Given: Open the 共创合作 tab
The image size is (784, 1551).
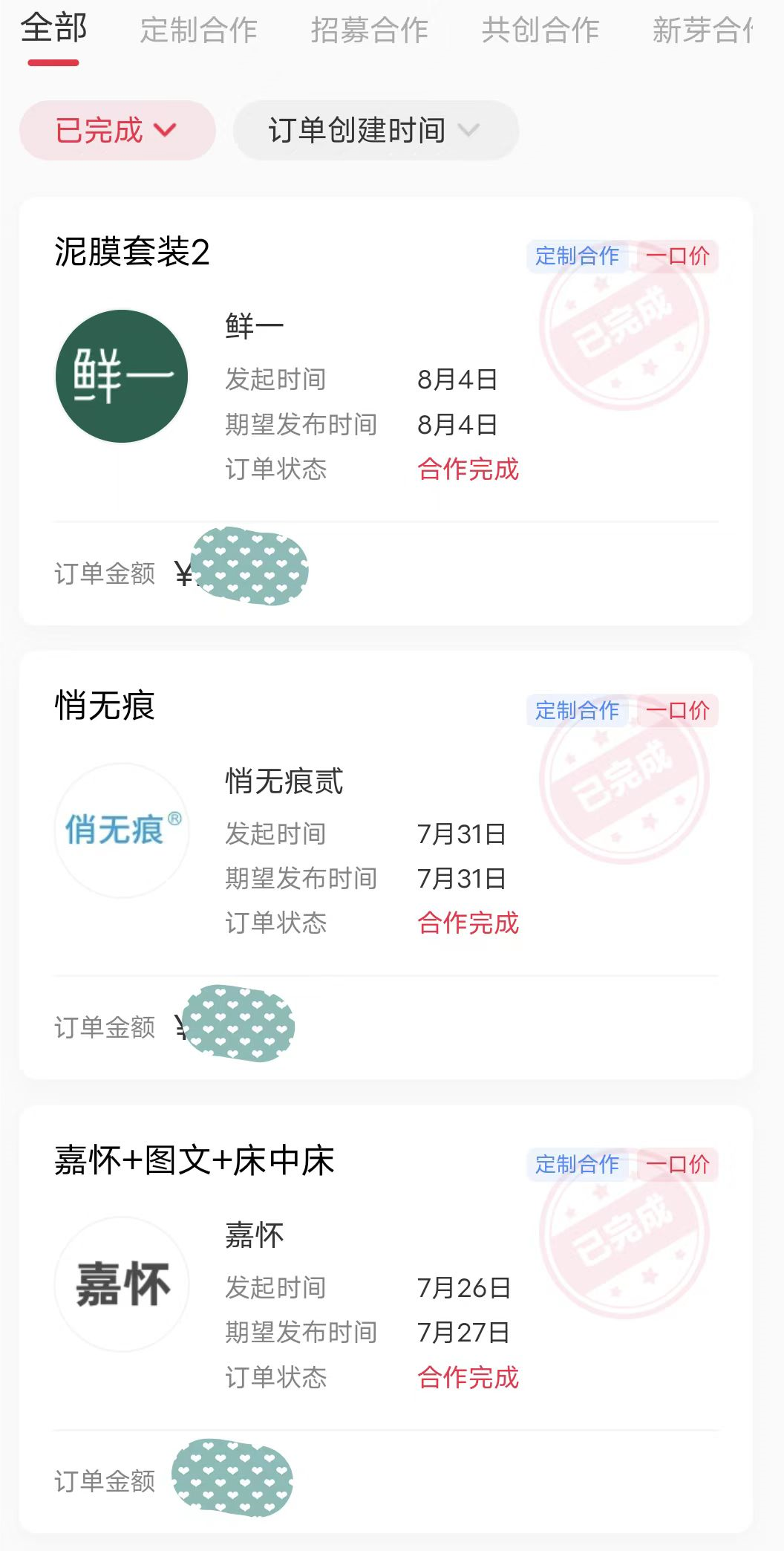Looking at the screenshot, I should point(540,31).
